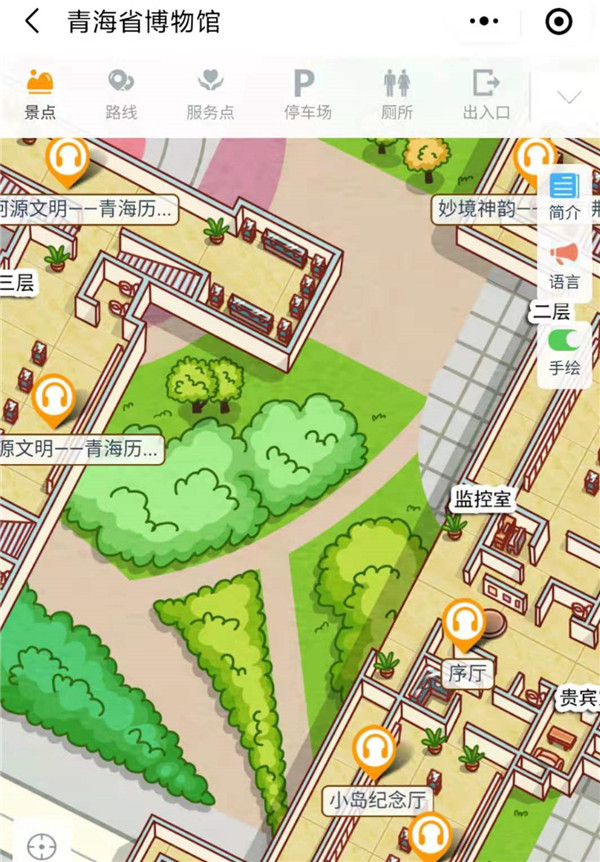Open the three-dot more menu
Image resolution: width=600 pixels, height=862 pixels.
click(484, 22)
